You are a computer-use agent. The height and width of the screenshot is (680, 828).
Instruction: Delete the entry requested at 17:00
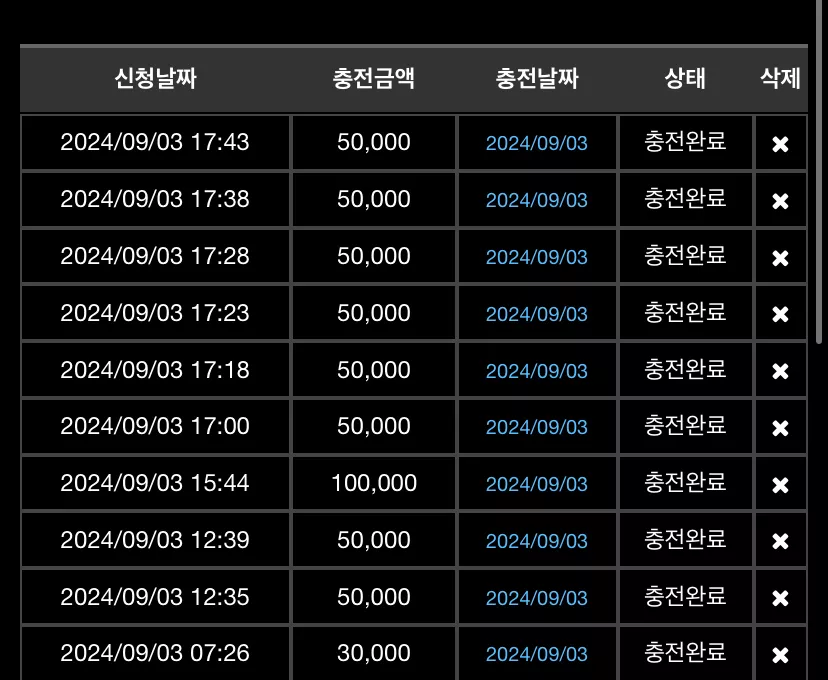coord(780,428)
